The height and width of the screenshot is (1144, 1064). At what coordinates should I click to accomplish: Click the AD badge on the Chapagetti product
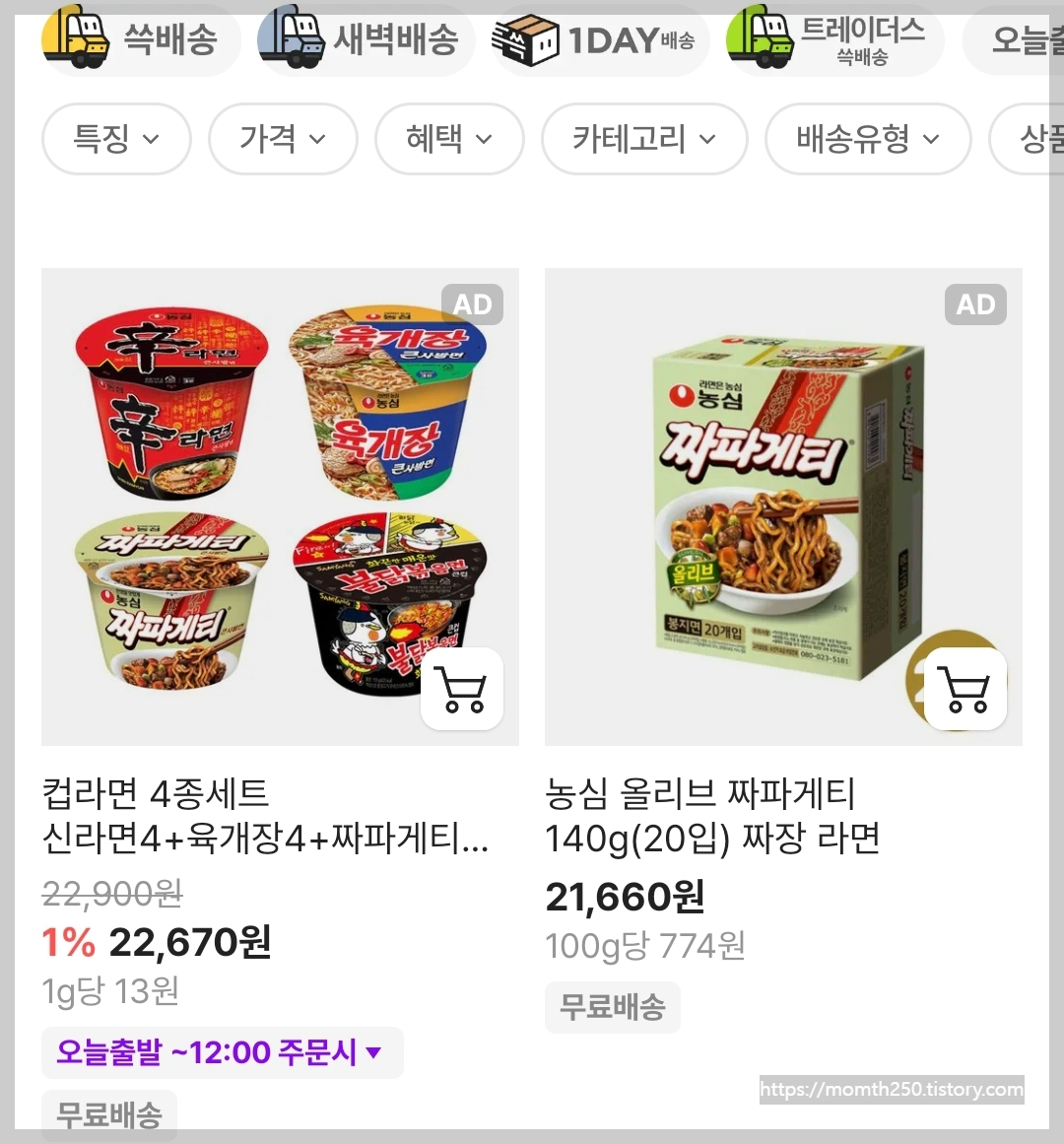coord(975,304)
